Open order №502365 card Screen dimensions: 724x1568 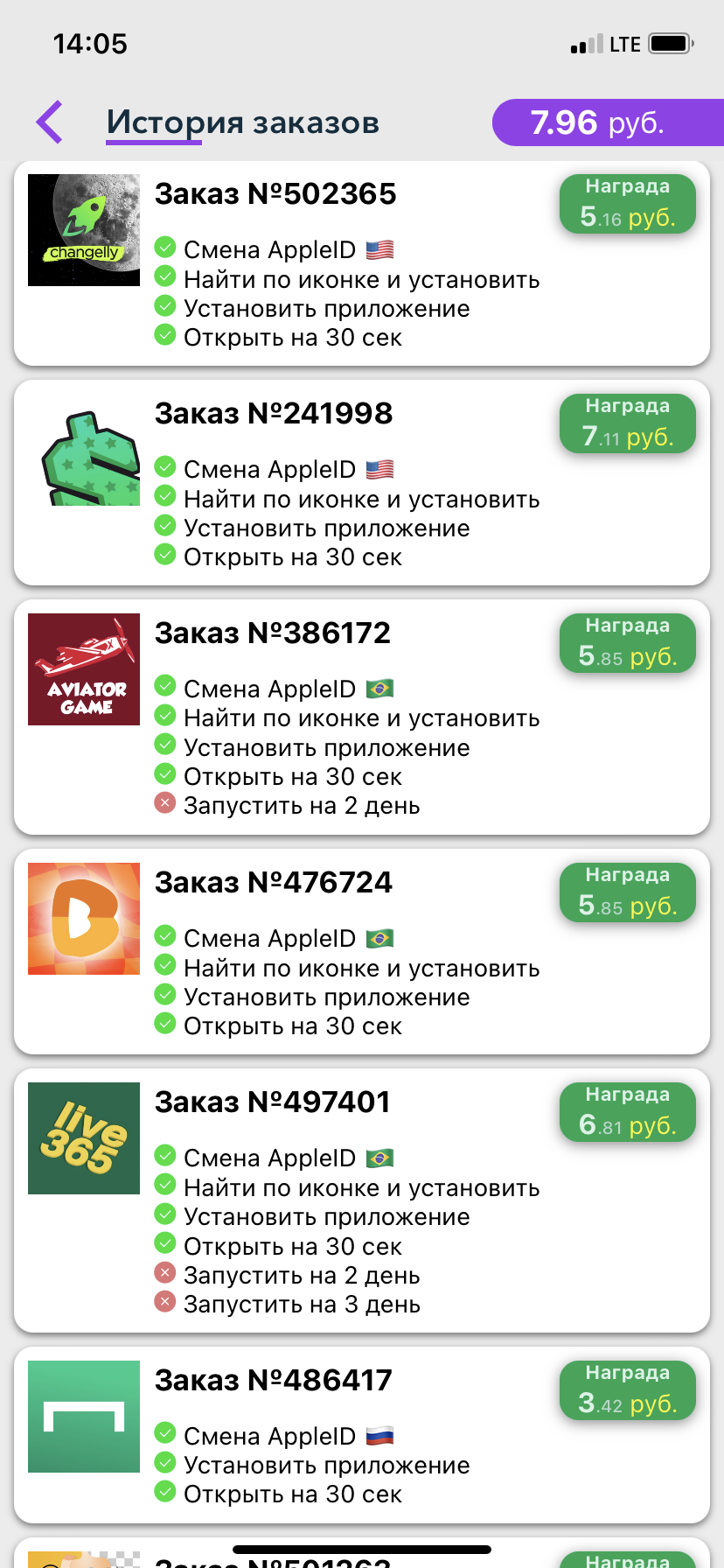362,263
